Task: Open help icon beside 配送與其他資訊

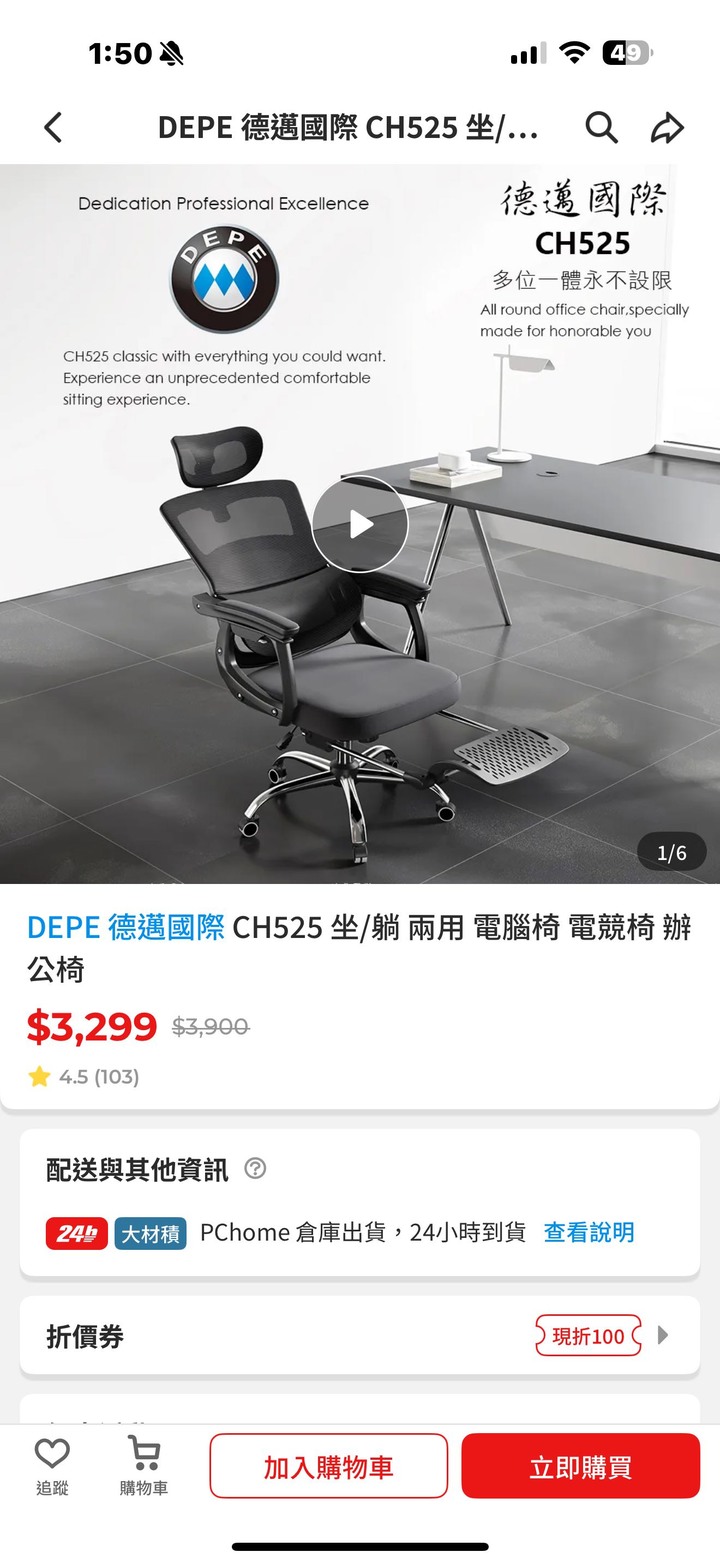Action: 255,1168
